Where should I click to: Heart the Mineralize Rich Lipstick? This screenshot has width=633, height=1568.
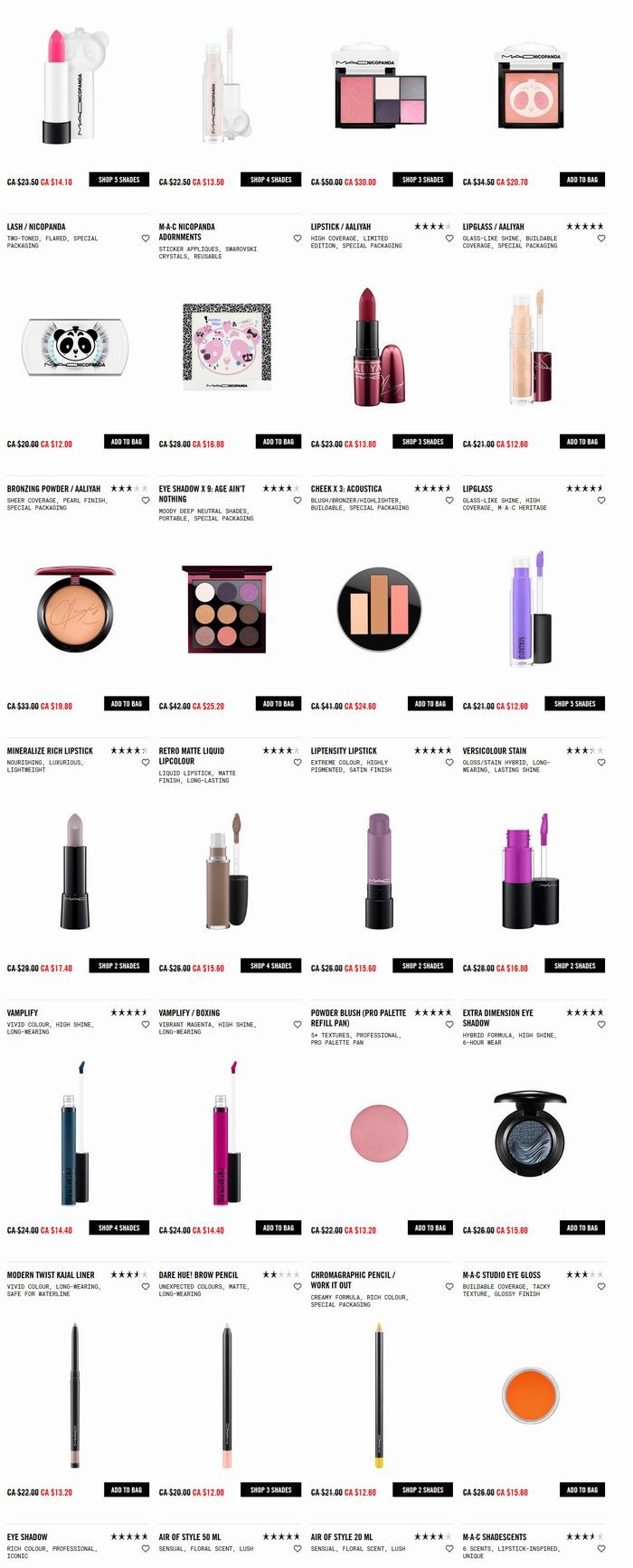tap(146, 763)
